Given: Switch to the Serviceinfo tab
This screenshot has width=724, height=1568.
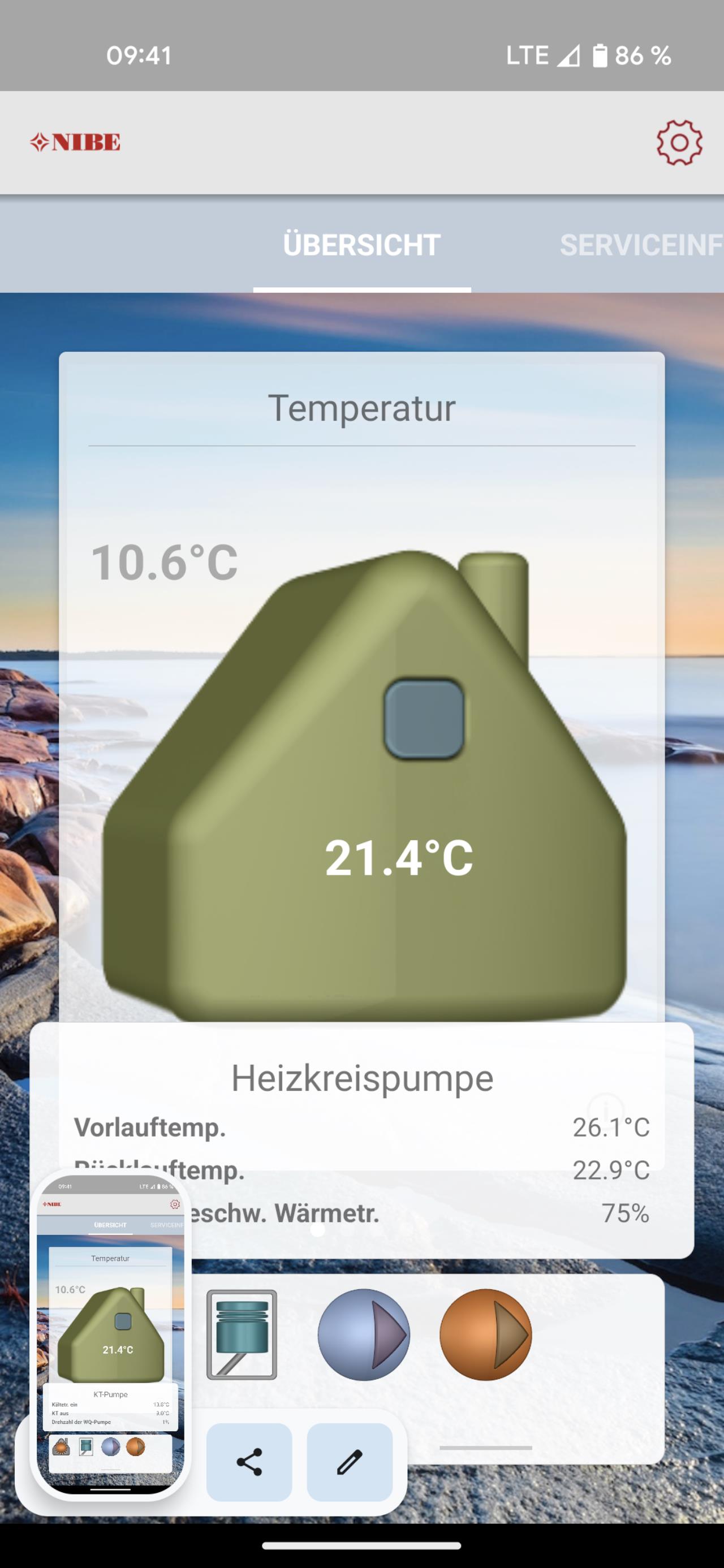Looking at the screenshot, I should [641, 245].
